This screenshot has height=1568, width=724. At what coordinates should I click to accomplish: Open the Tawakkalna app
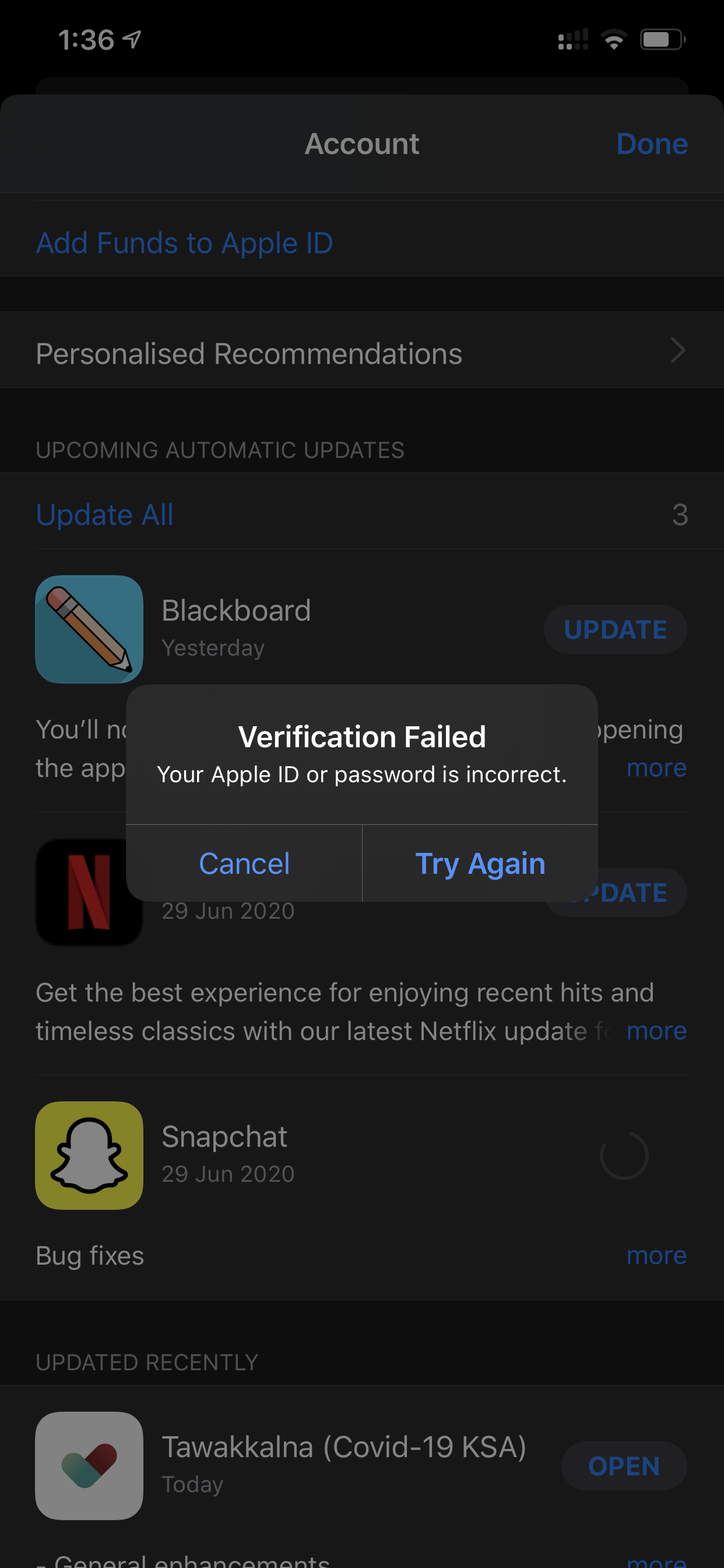click(624, 1466)
